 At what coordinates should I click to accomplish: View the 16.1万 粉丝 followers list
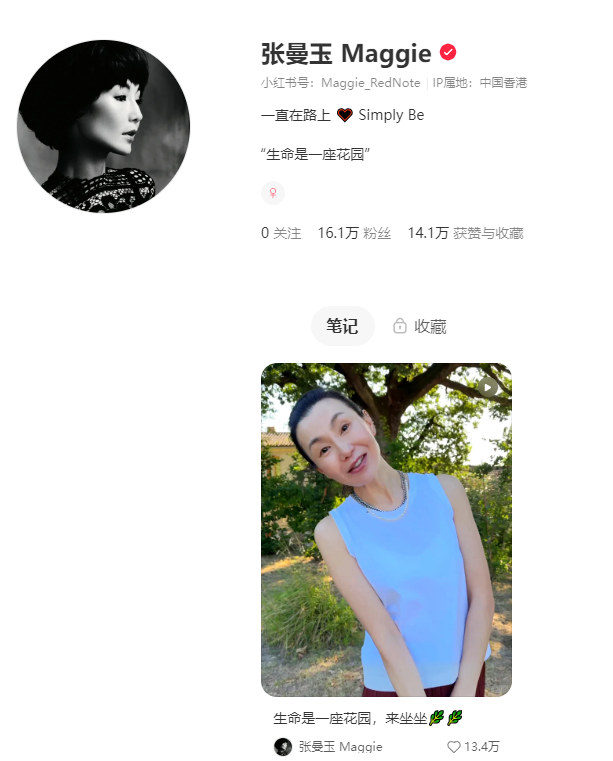(x=353, y=233)
